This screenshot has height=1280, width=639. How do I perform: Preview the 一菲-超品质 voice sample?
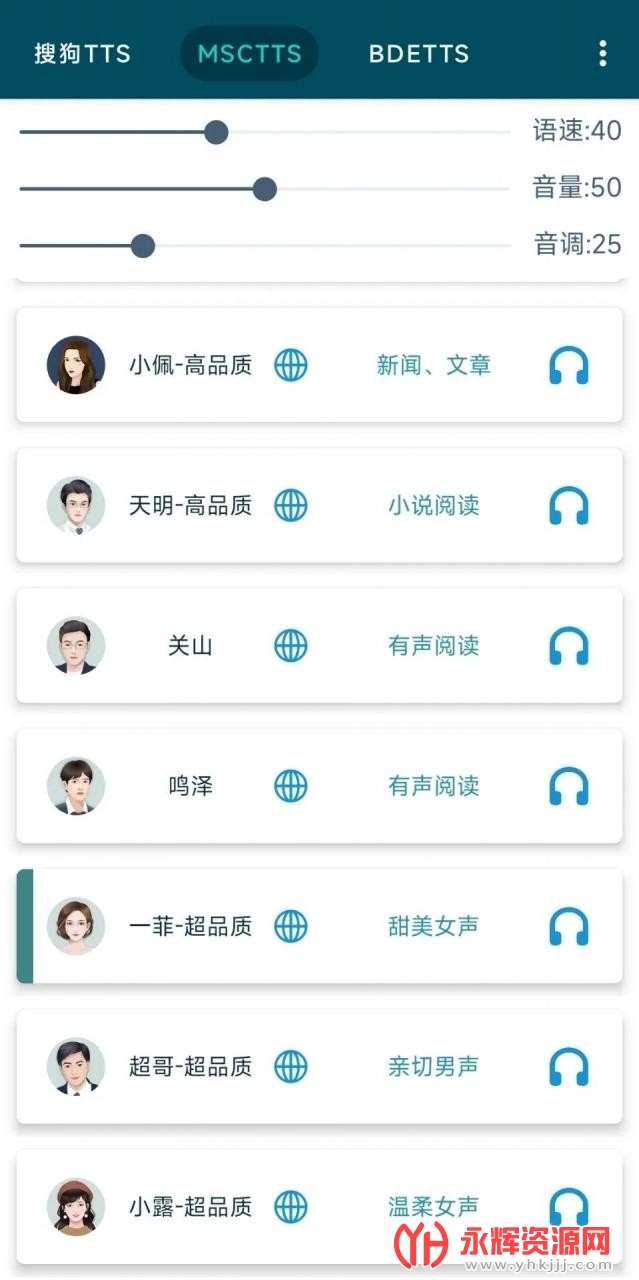[x=568, y=927]
